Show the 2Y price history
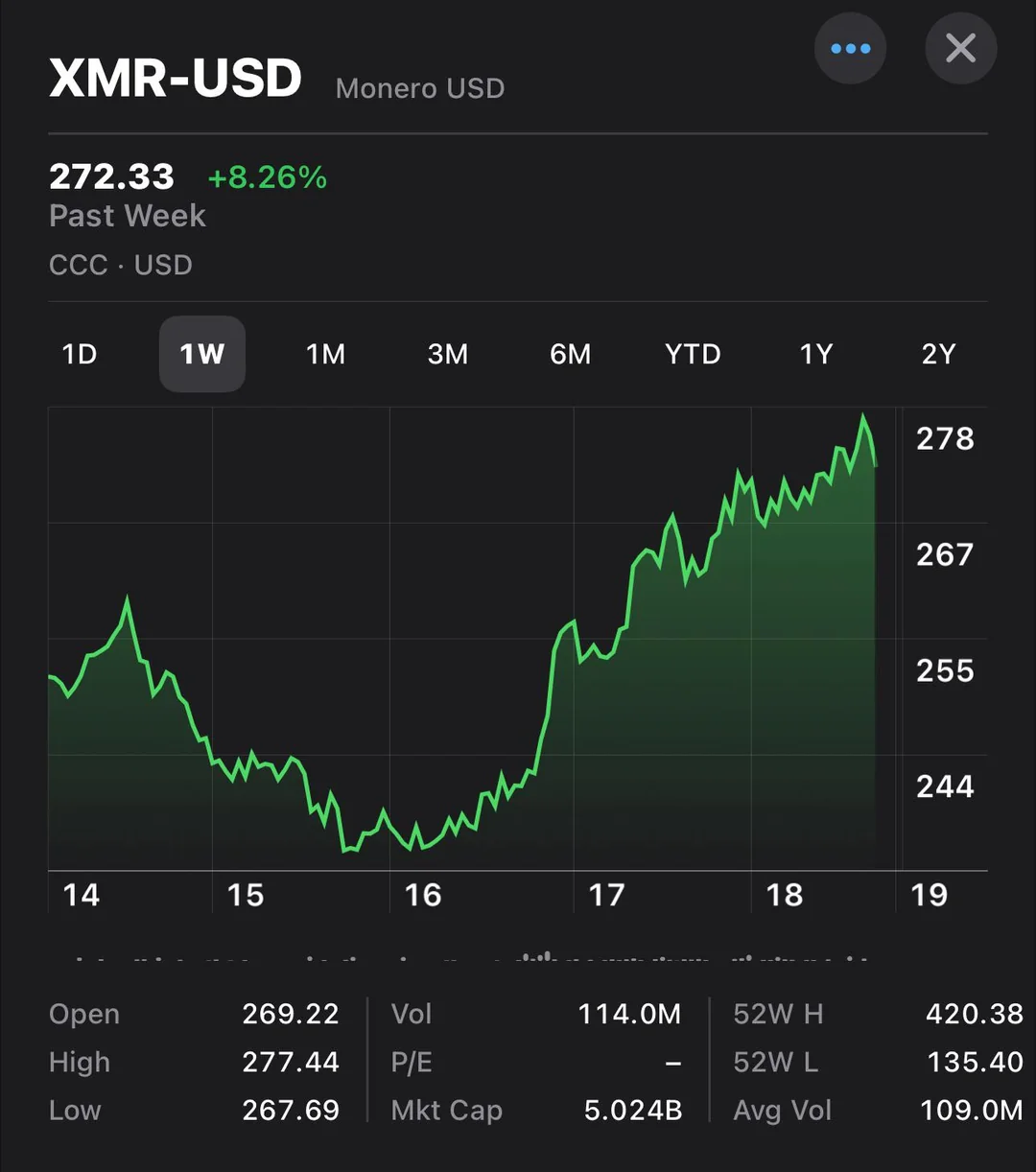The height and width of the screenshot is (1172, 1036). click(938, 354)
